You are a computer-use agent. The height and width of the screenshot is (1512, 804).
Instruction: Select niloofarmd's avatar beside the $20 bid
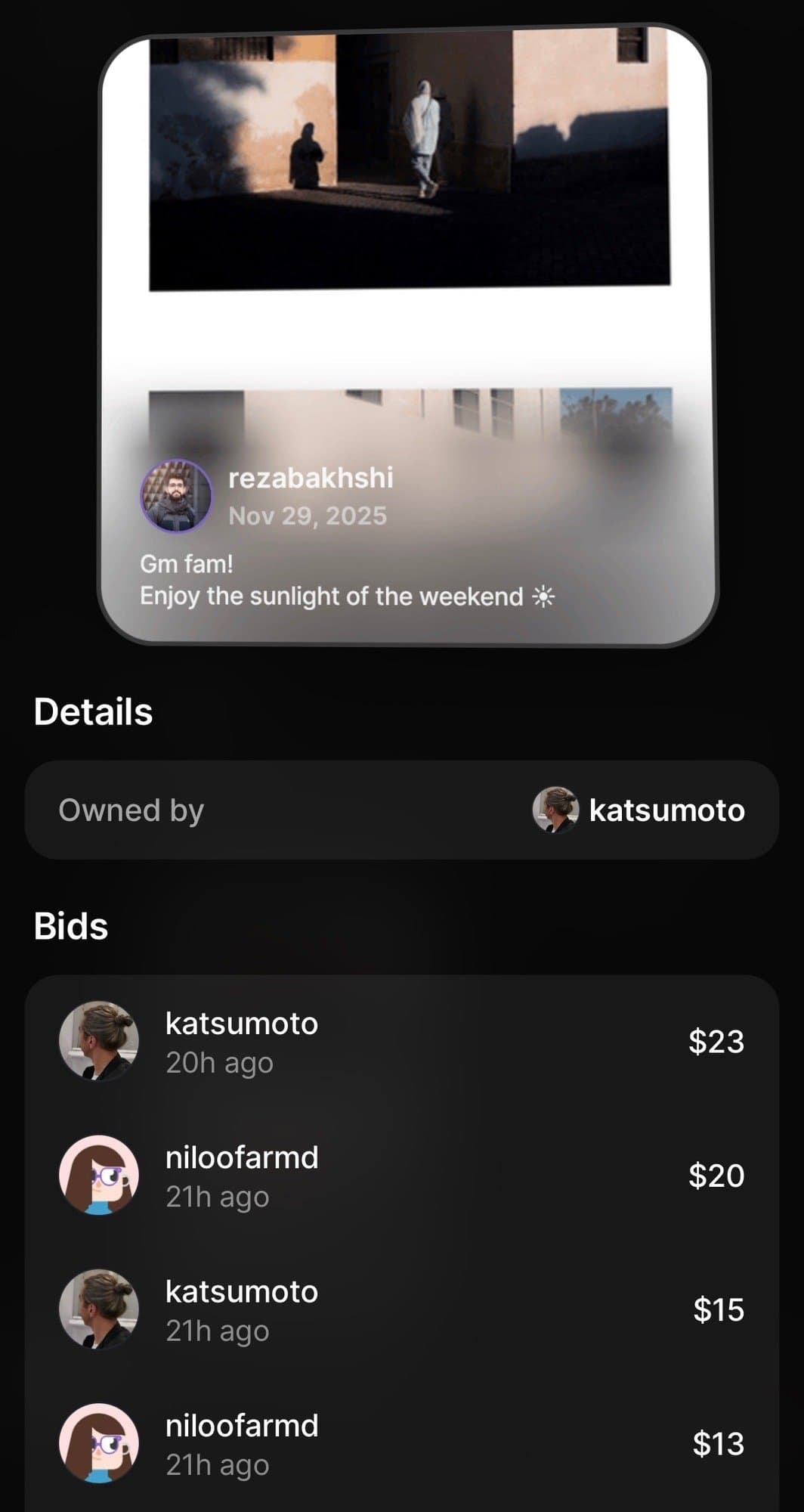coord(99,1174)
